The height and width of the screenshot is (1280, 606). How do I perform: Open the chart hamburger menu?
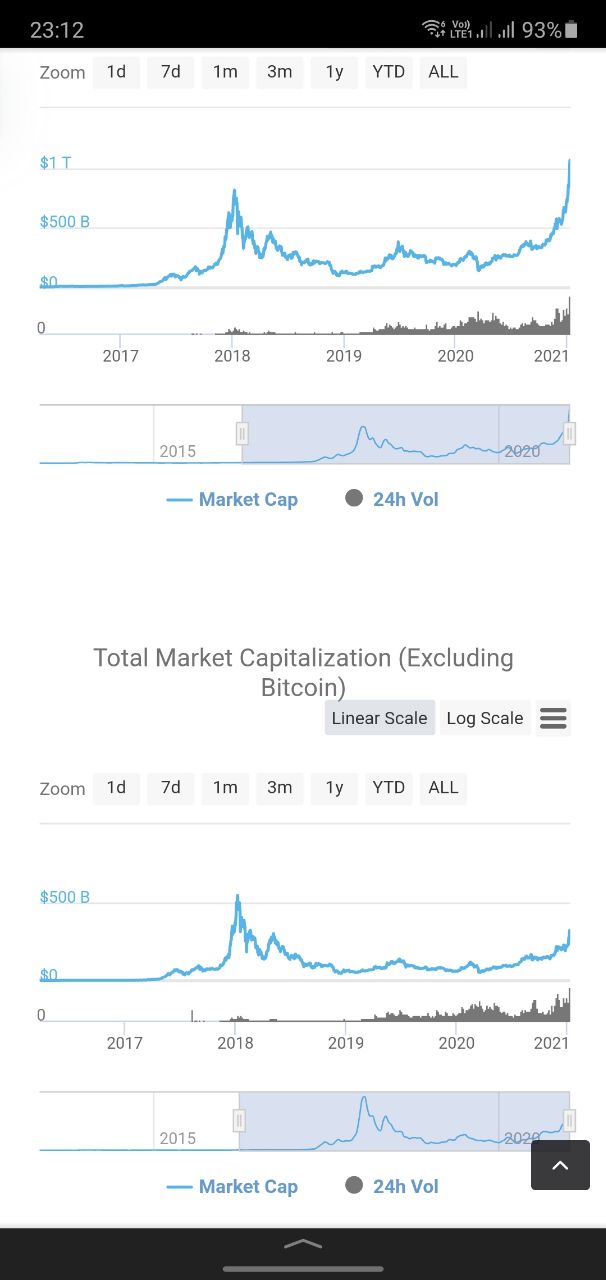553,718
